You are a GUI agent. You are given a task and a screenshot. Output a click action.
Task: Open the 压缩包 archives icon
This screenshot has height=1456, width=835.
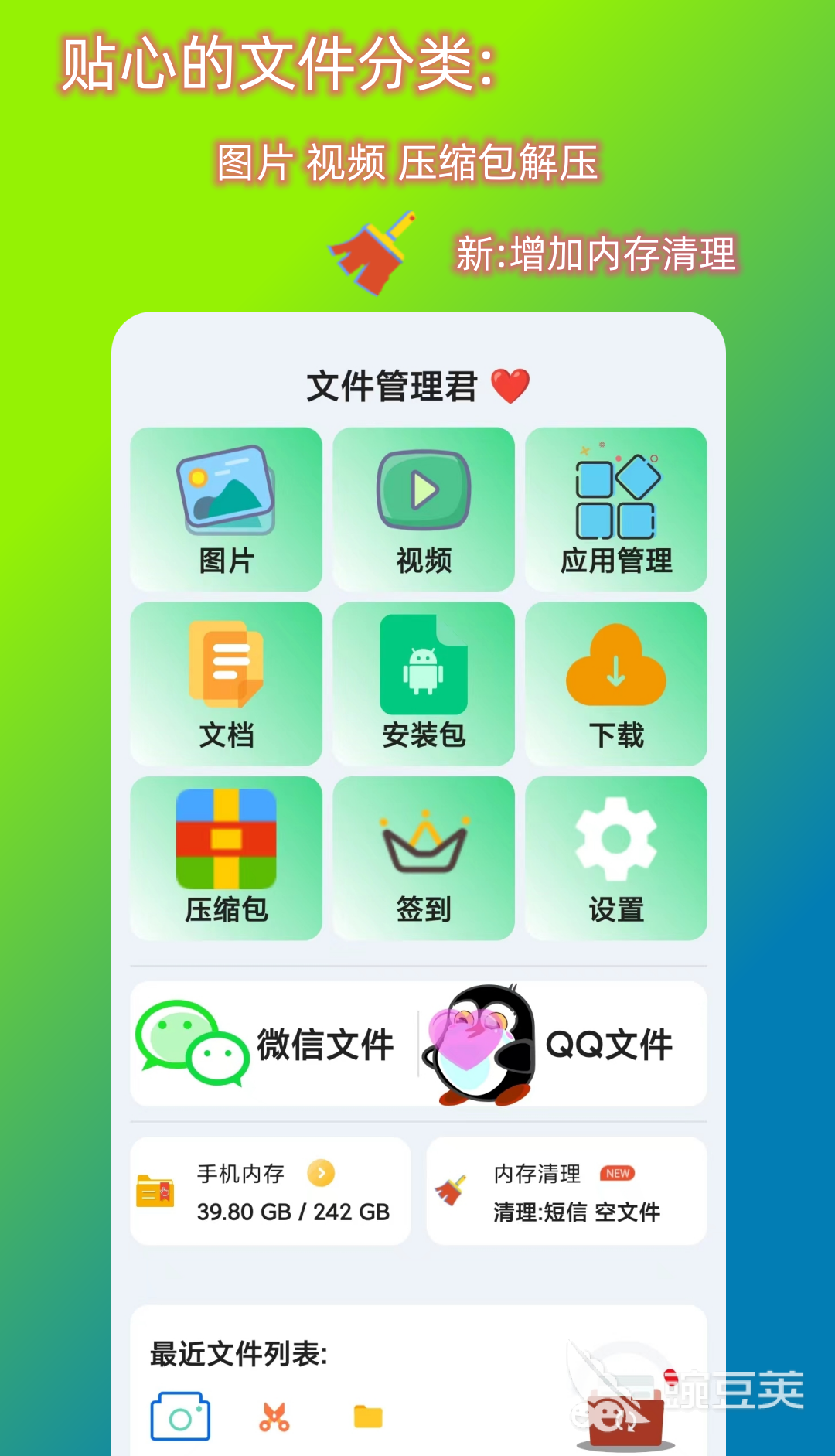[x=226, y=841]
